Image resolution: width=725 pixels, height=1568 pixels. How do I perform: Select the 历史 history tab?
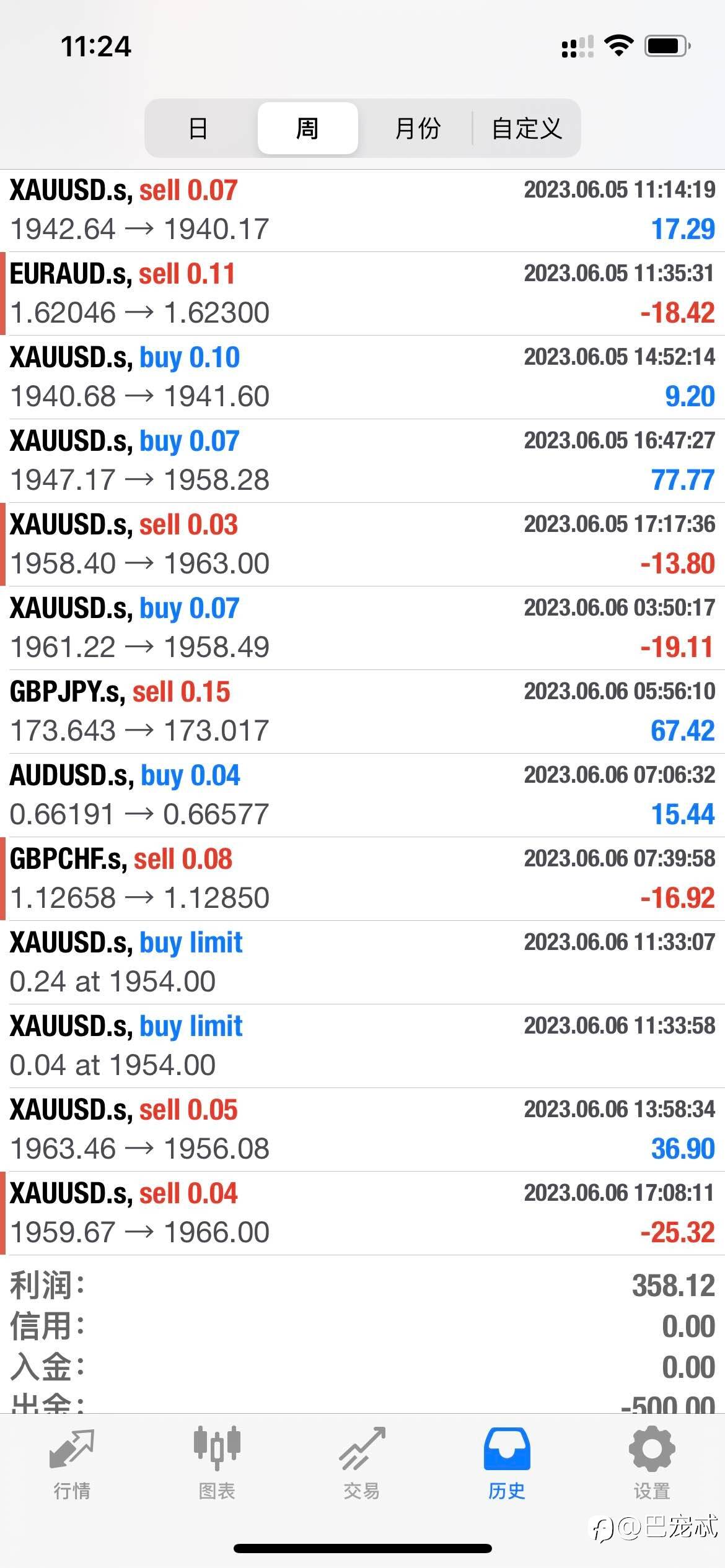(x=507, y=1464)
